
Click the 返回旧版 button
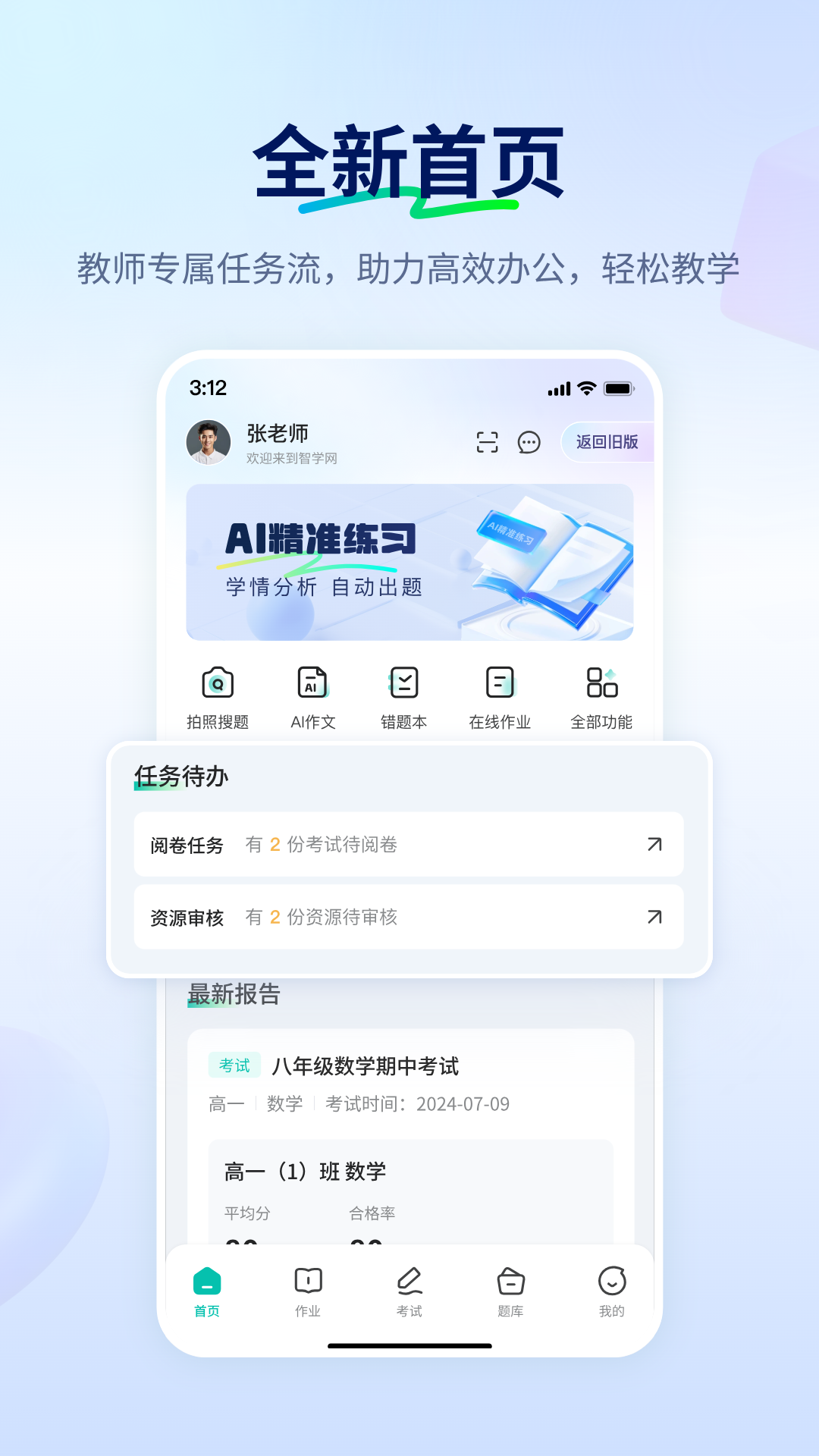pyautogui.click(x=608, y=442)
